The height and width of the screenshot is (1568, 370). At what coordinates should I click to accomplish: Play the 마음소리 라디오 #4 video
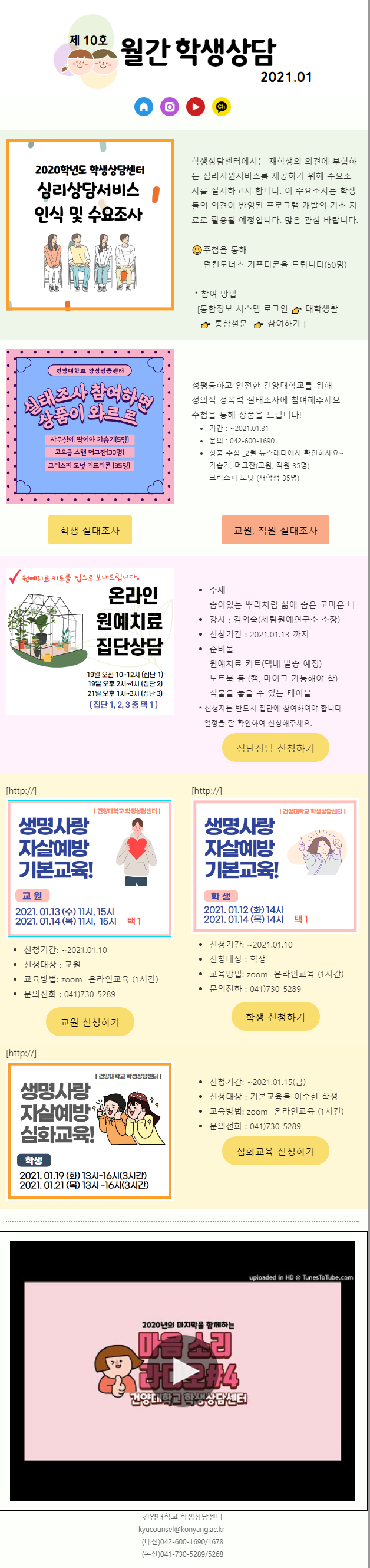click(183, 1372)
